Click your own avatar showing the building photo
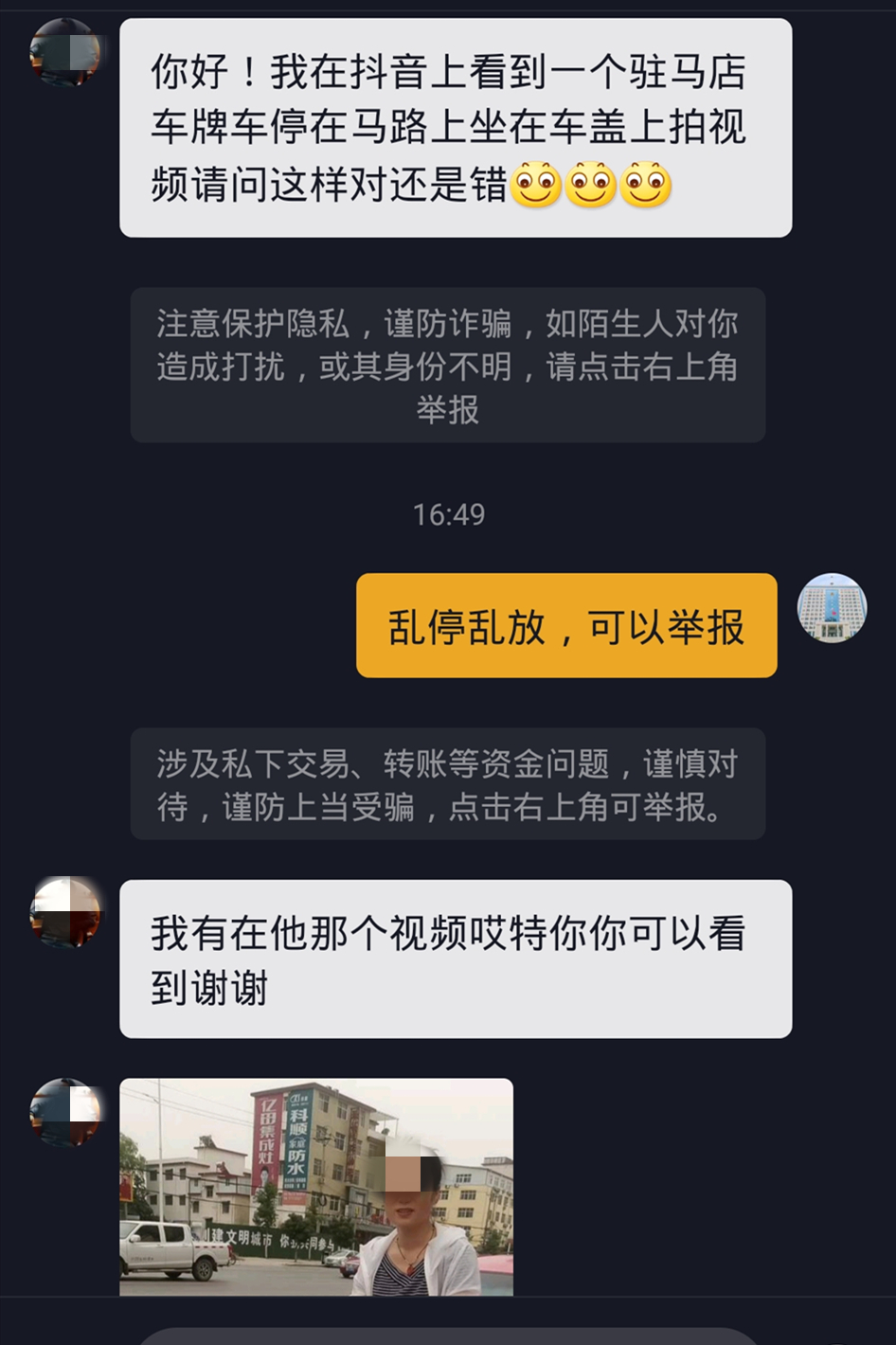 point(832,609)
